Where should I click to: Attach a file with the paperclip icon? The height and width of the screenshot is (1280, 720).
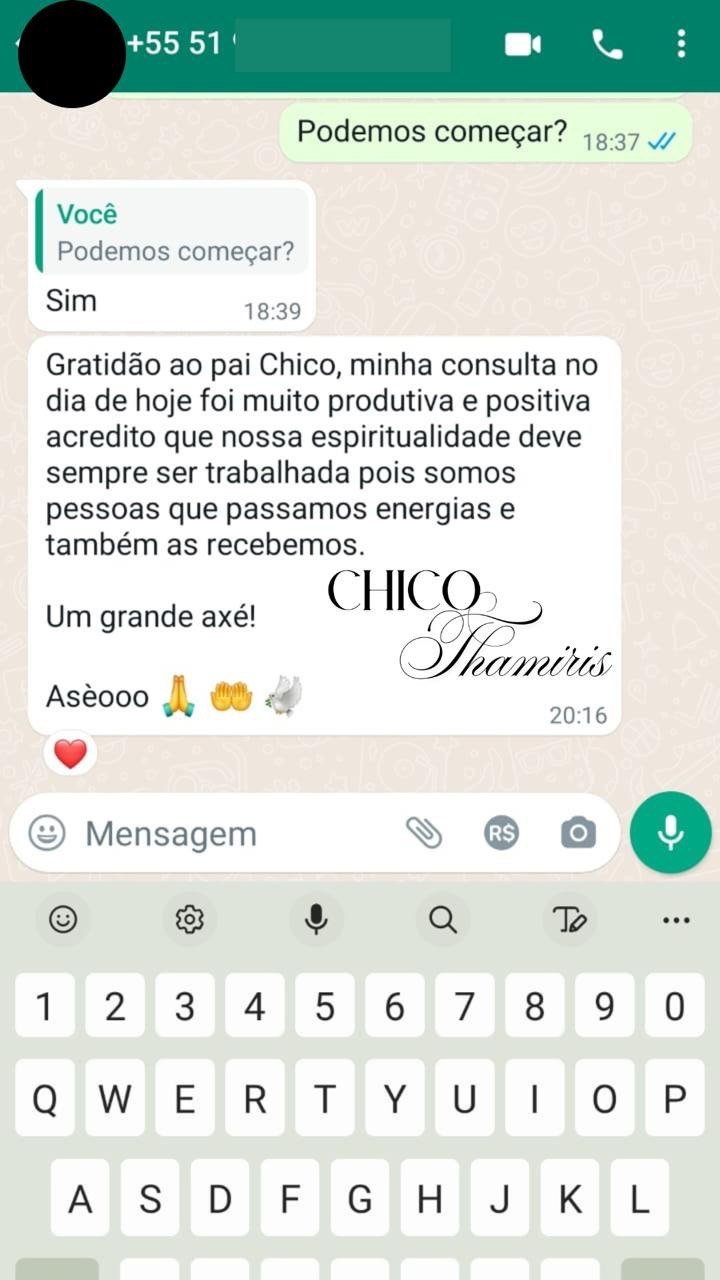(424, 833)
